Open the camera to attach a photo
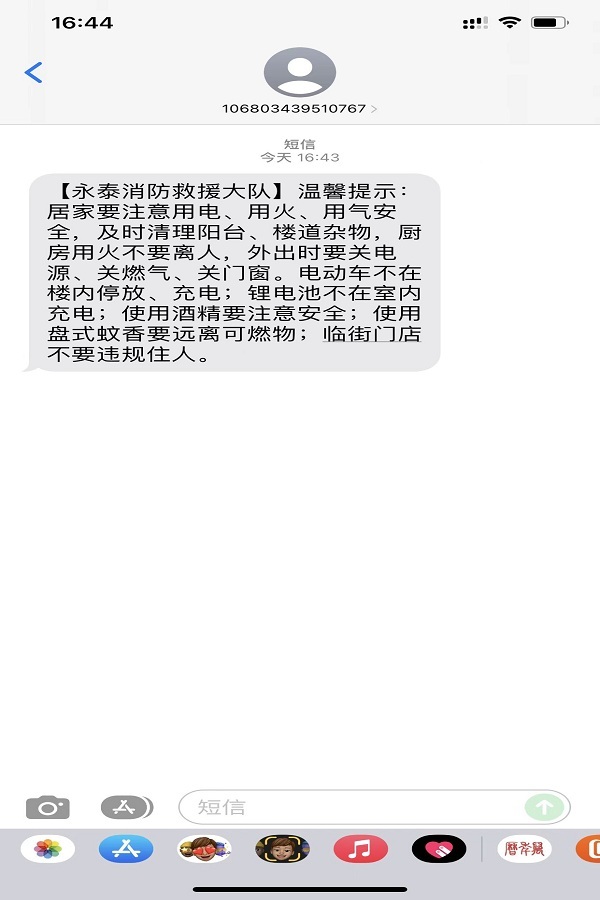Screen dimensions: 600x900 coord(47,807)
